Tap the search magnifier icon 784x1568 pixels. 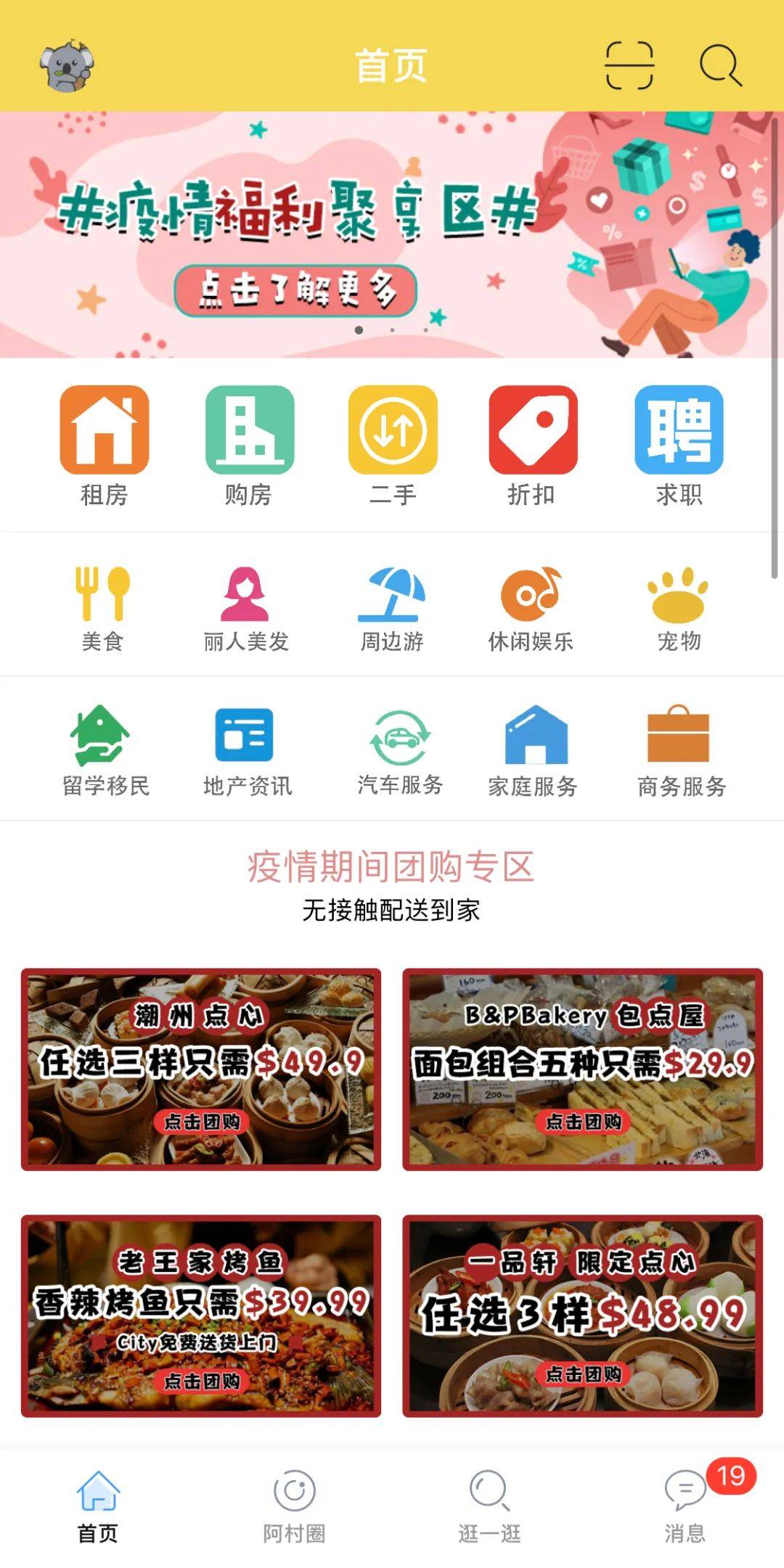[x=720, y=65]
